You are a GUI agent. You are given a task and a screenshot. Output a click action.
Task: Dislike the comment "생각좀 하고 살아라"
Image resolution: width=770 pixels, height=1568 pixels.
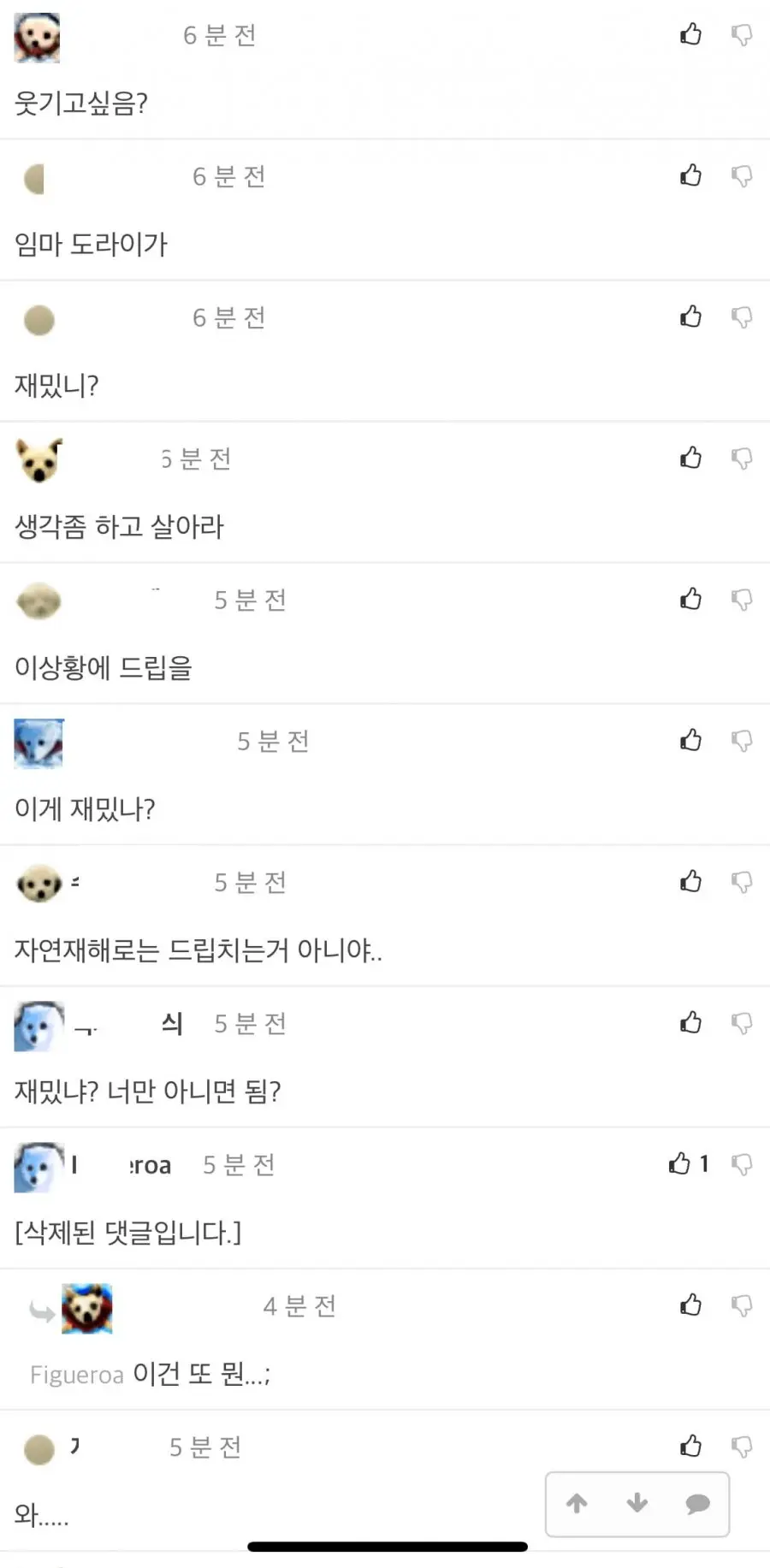point(741,459)
